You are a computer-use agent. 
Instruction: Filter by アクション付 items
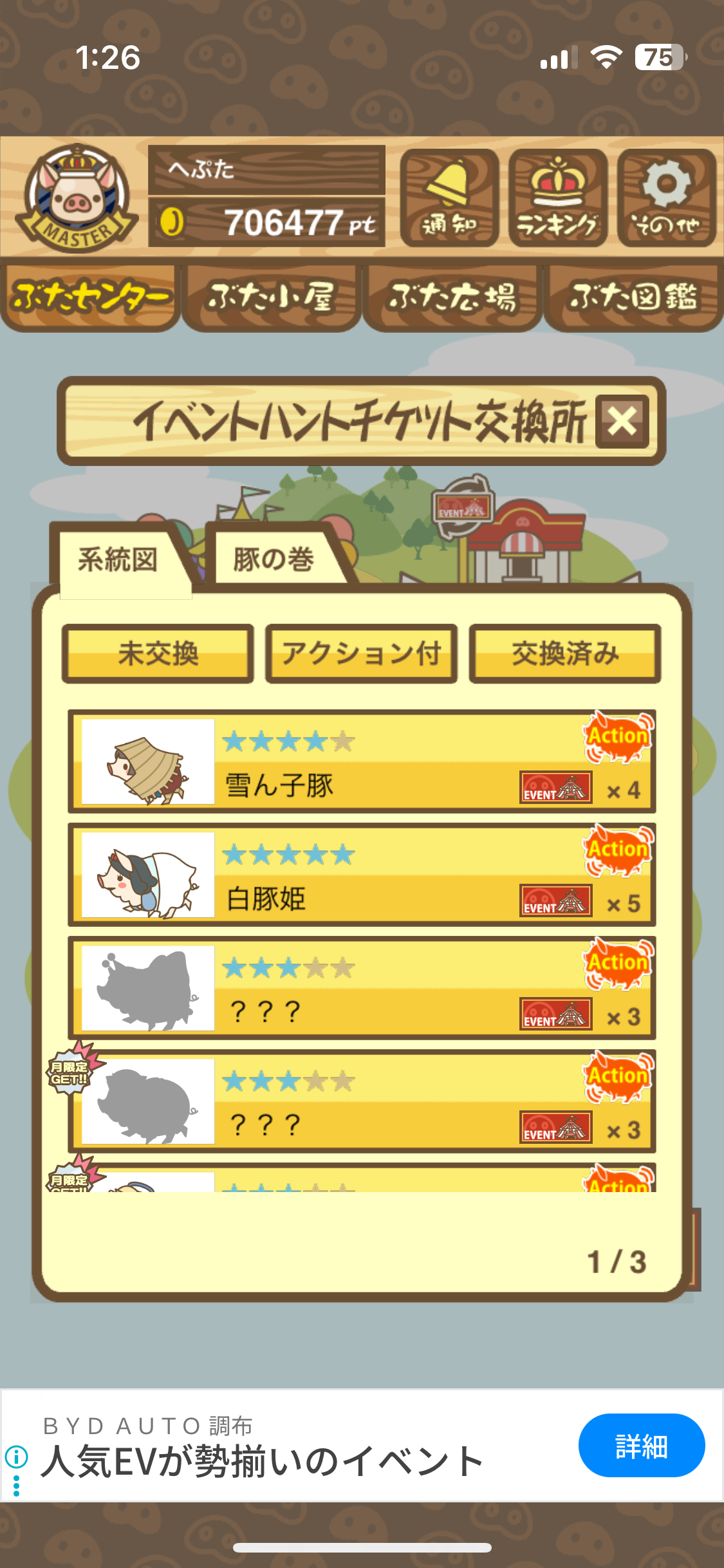361,653
